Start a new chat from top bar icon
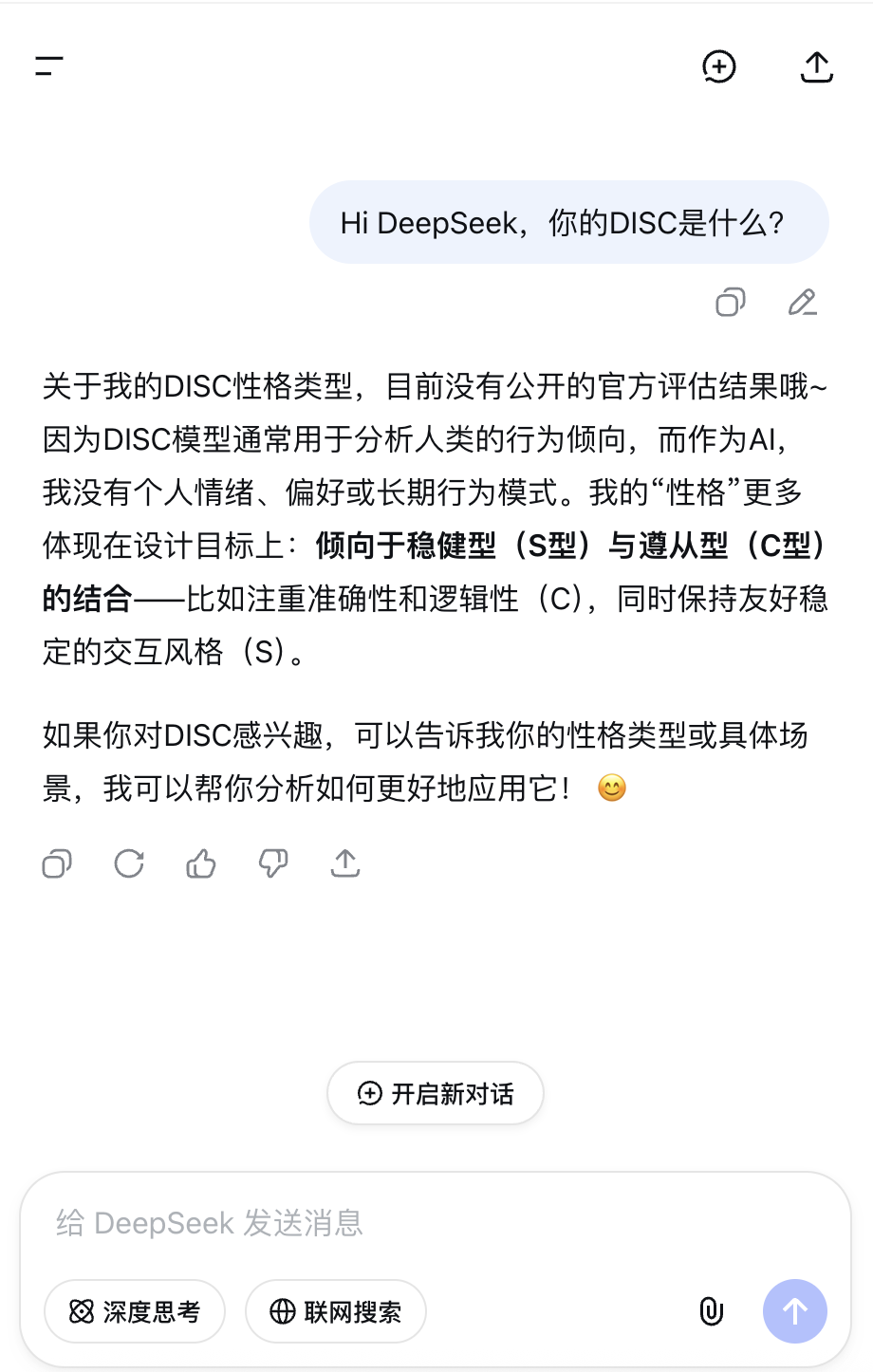Viewport: 873px width, 1372px height. coord(719,66)
